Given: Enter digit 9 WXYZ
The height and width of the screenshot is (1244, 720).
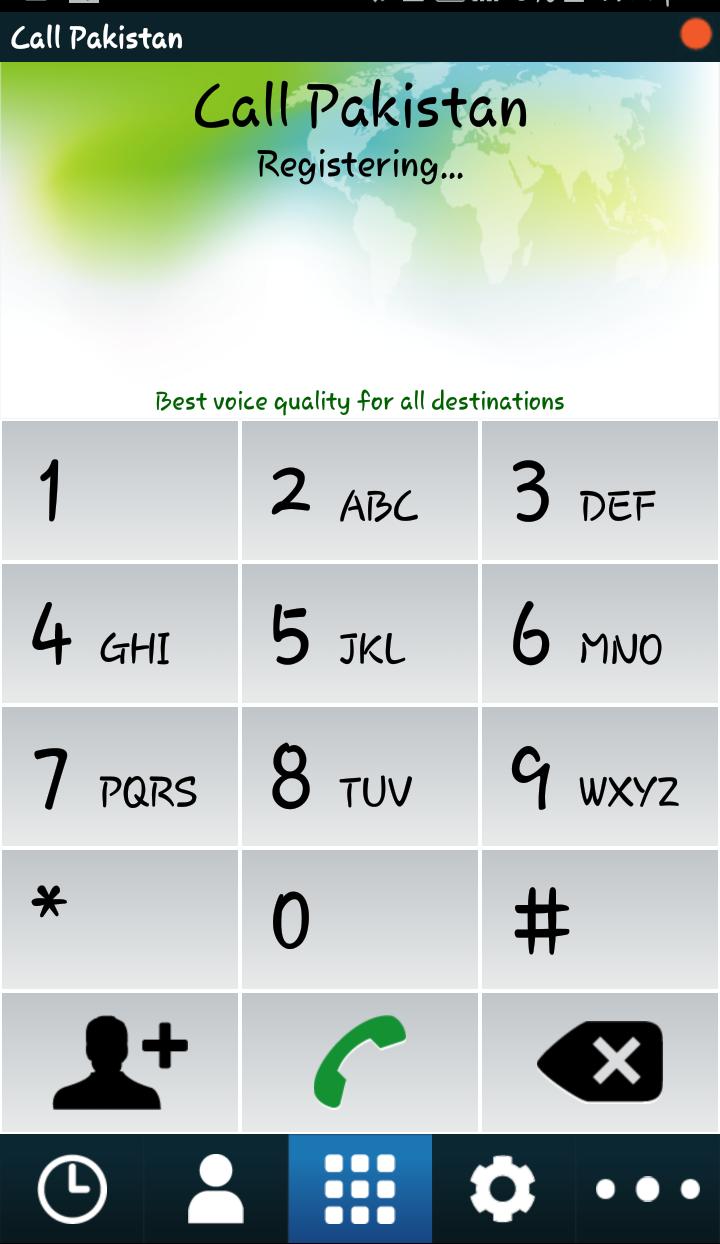Looking at the screenshot, I should (600, 777).
